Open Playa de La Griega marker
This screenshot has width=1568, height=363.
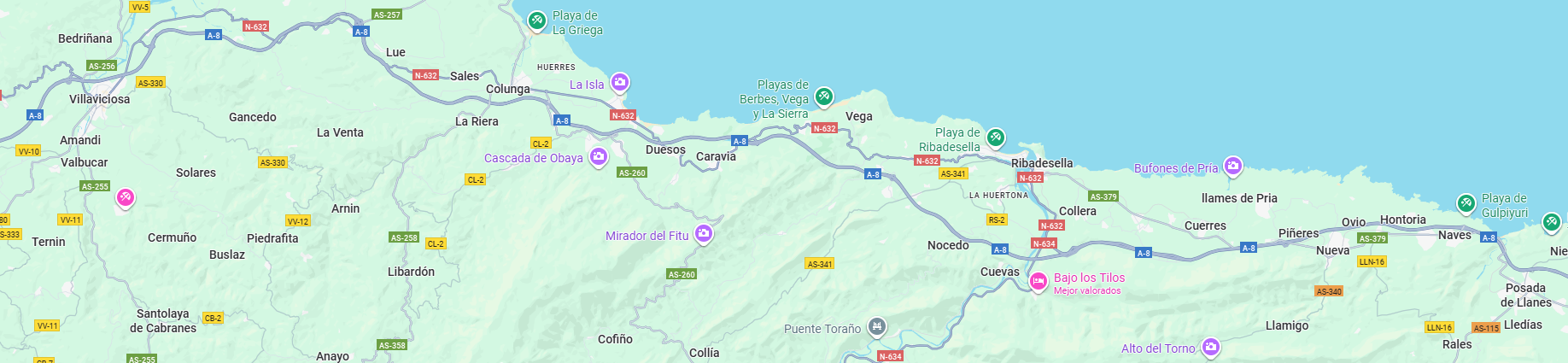(x=536, y=20)
